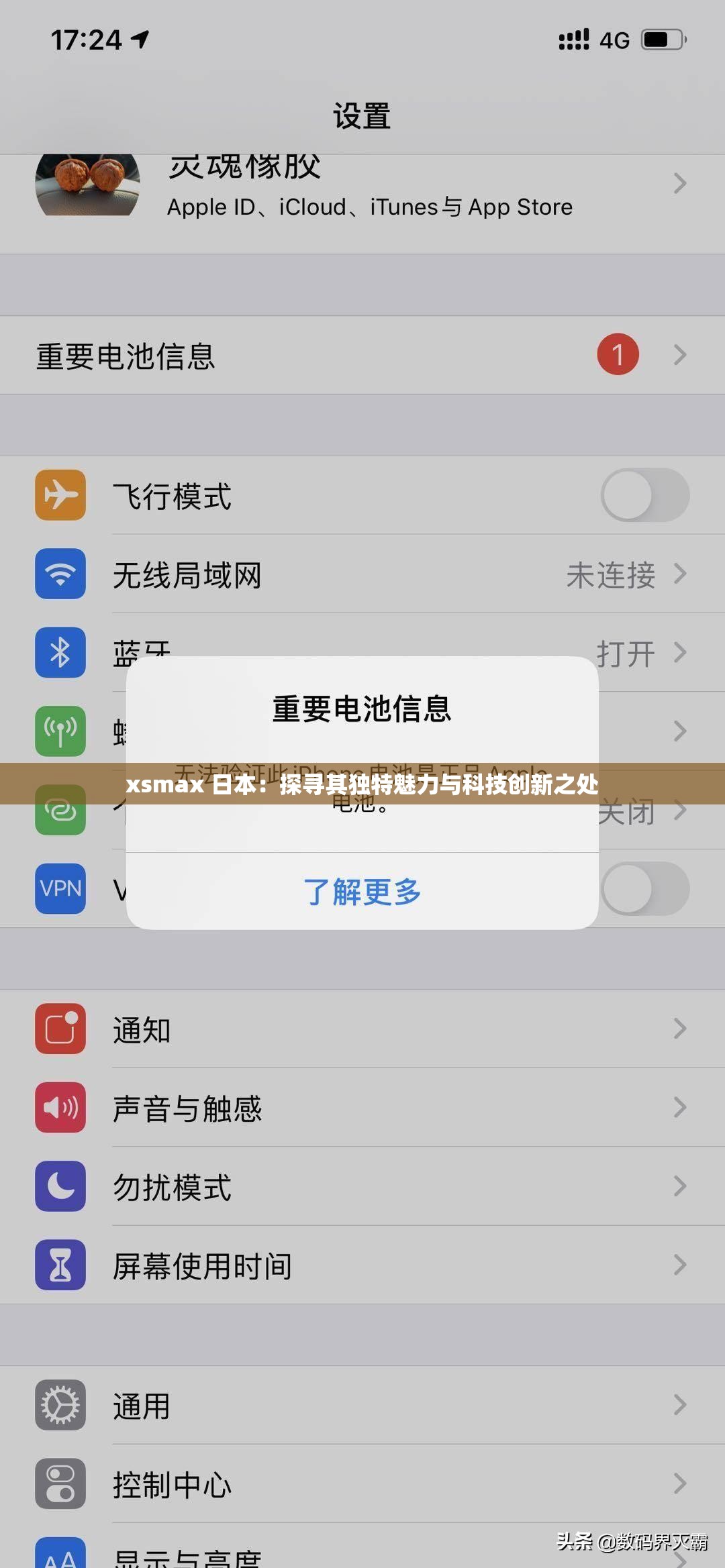This screenshot has height=1568, width=725.
Task: Enable the VPN switch
Action: 644,889
